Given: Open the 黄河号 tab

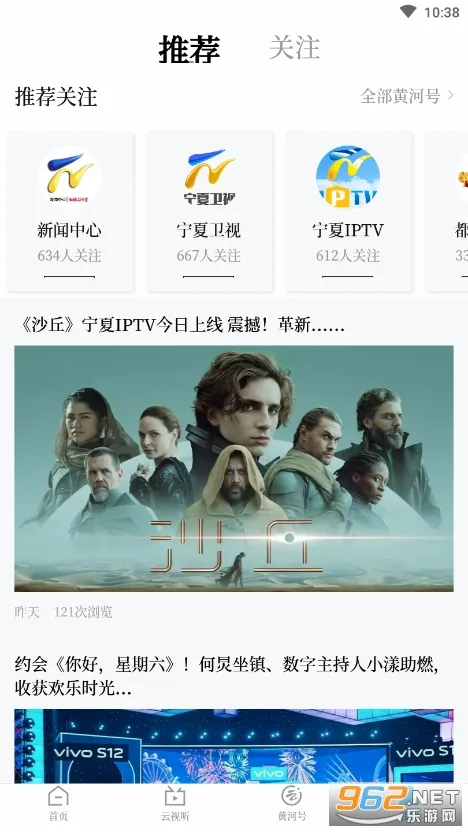Looking at the screenshot, I should tap(291, 804).
